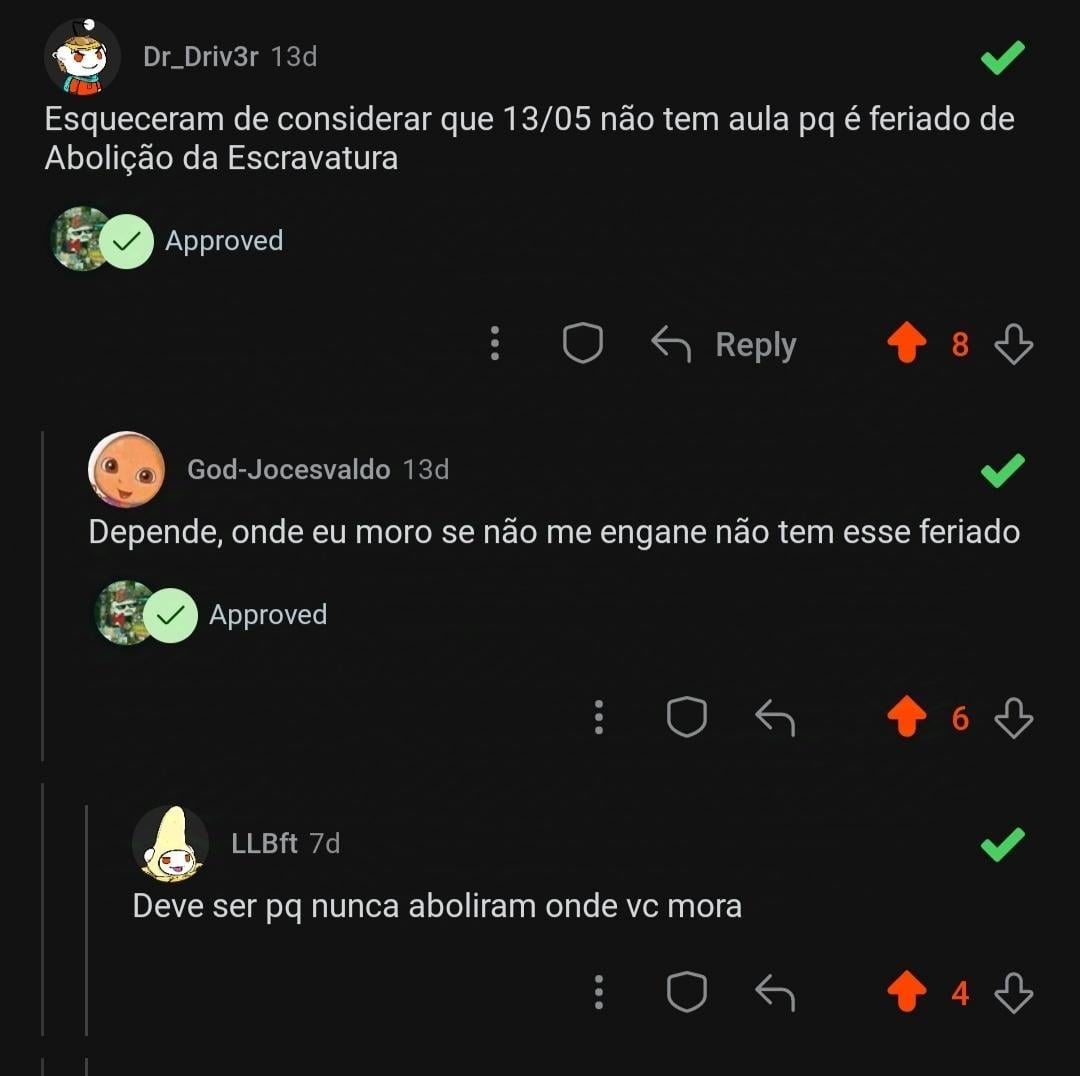The height and width of the screenshot is (1076, 1080).
Task: View God-Jocesvaldo's profile avatar
Action: [126, 469]
